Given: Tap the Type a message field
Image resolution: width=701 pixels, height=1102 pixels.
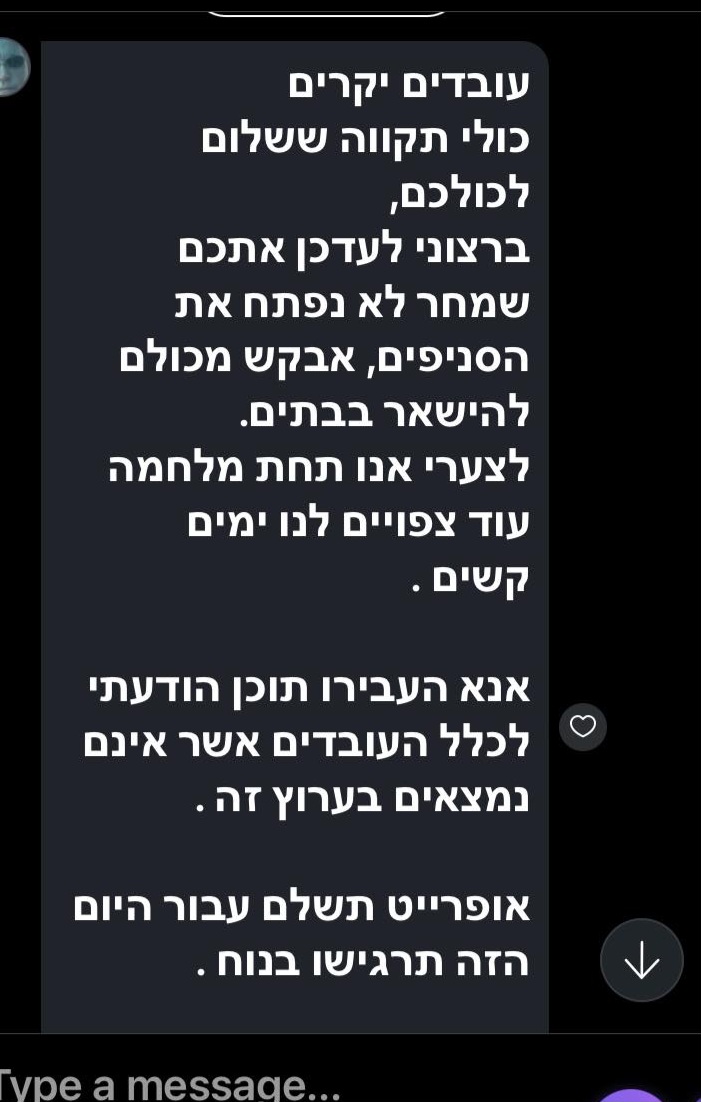Looking at the screenshot, I should pyautogui.click(x=250, y=1083).
